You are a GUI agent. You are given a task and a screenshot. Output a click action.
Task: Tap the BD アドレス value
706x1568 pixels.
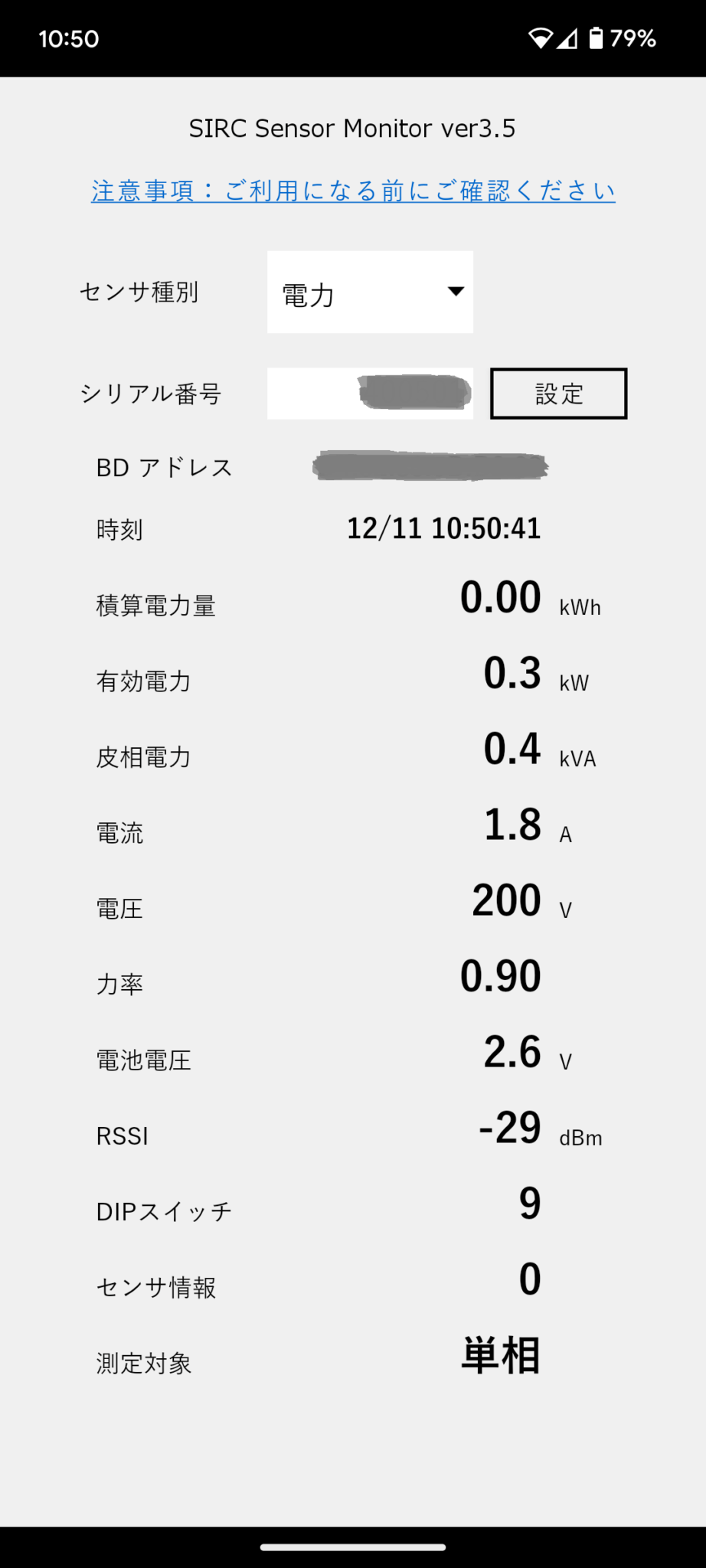[x=429, y=465]
